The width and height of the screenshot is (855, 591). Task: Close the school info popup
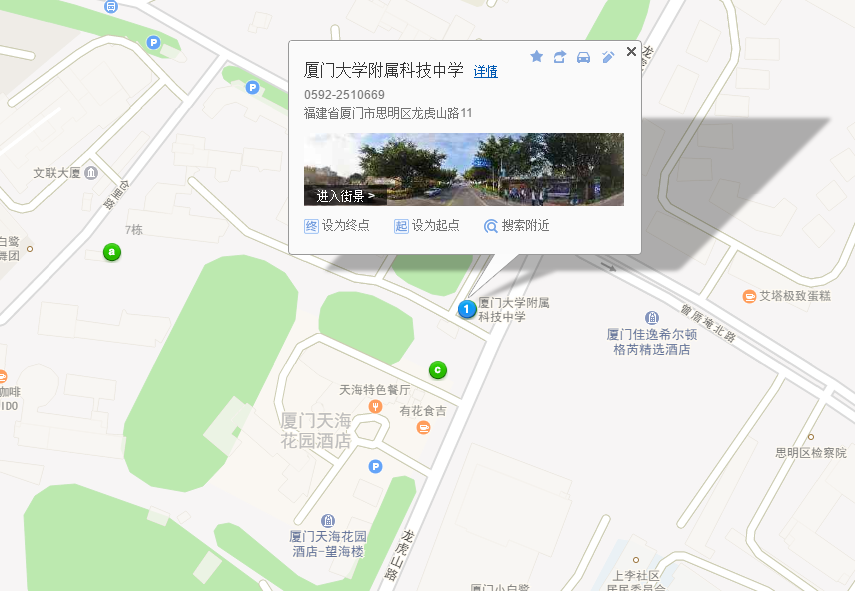coord(631,52)
